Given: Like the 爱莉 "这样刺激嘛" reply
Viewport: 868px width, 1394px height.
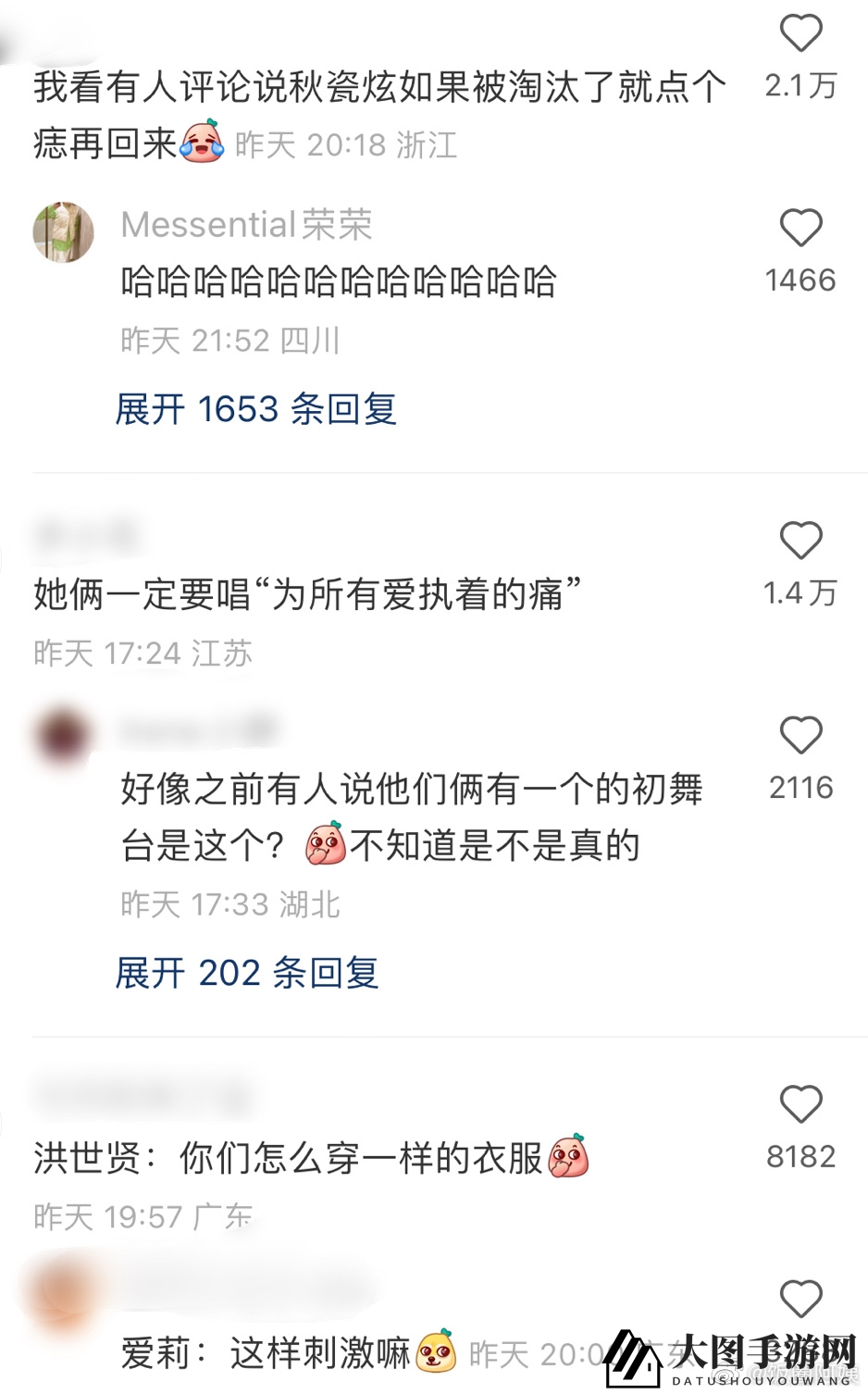Looking at the screenshot, I should coord(800,1300).
